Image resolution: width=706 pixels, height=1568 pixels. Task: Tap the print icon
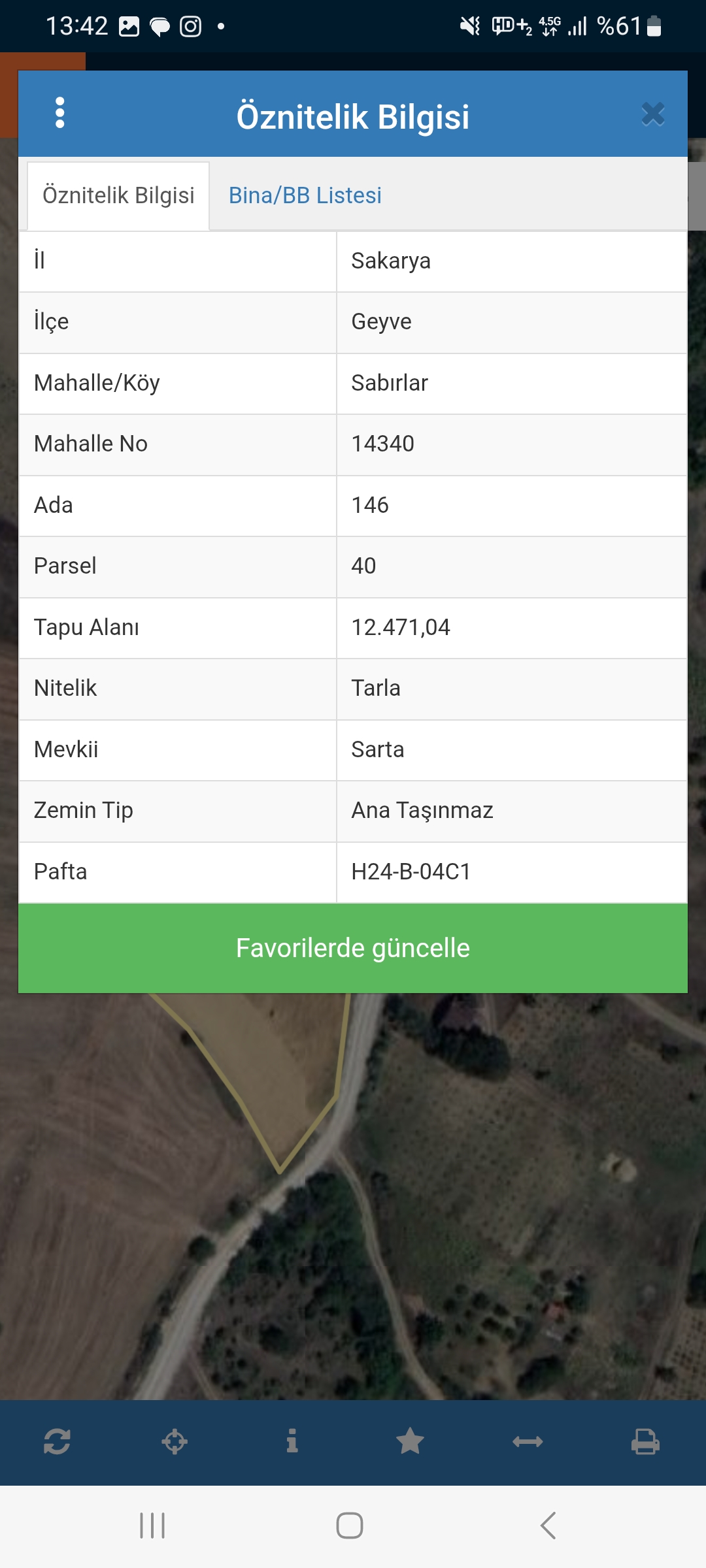pyautogui.click(x=645, y=1441)
